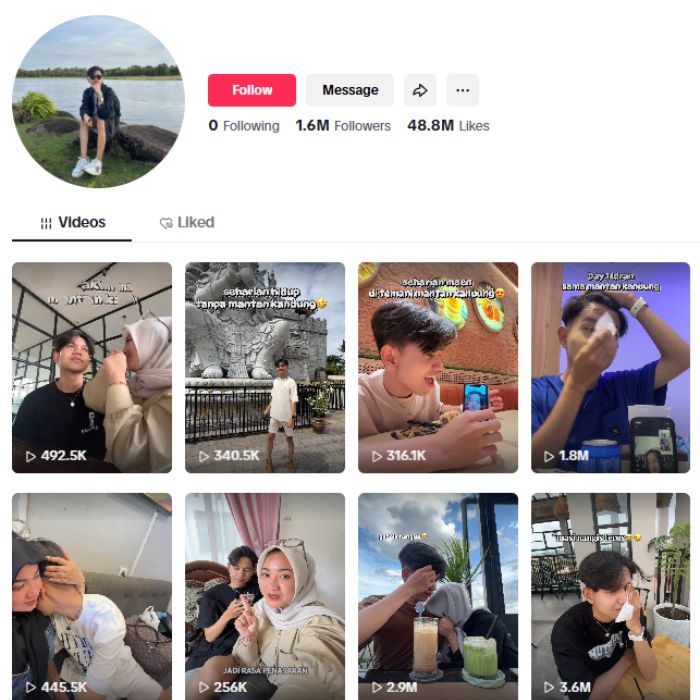View the Following list
Image resolution: width=700 pixels, height=700 pixels.
(244, 126)
